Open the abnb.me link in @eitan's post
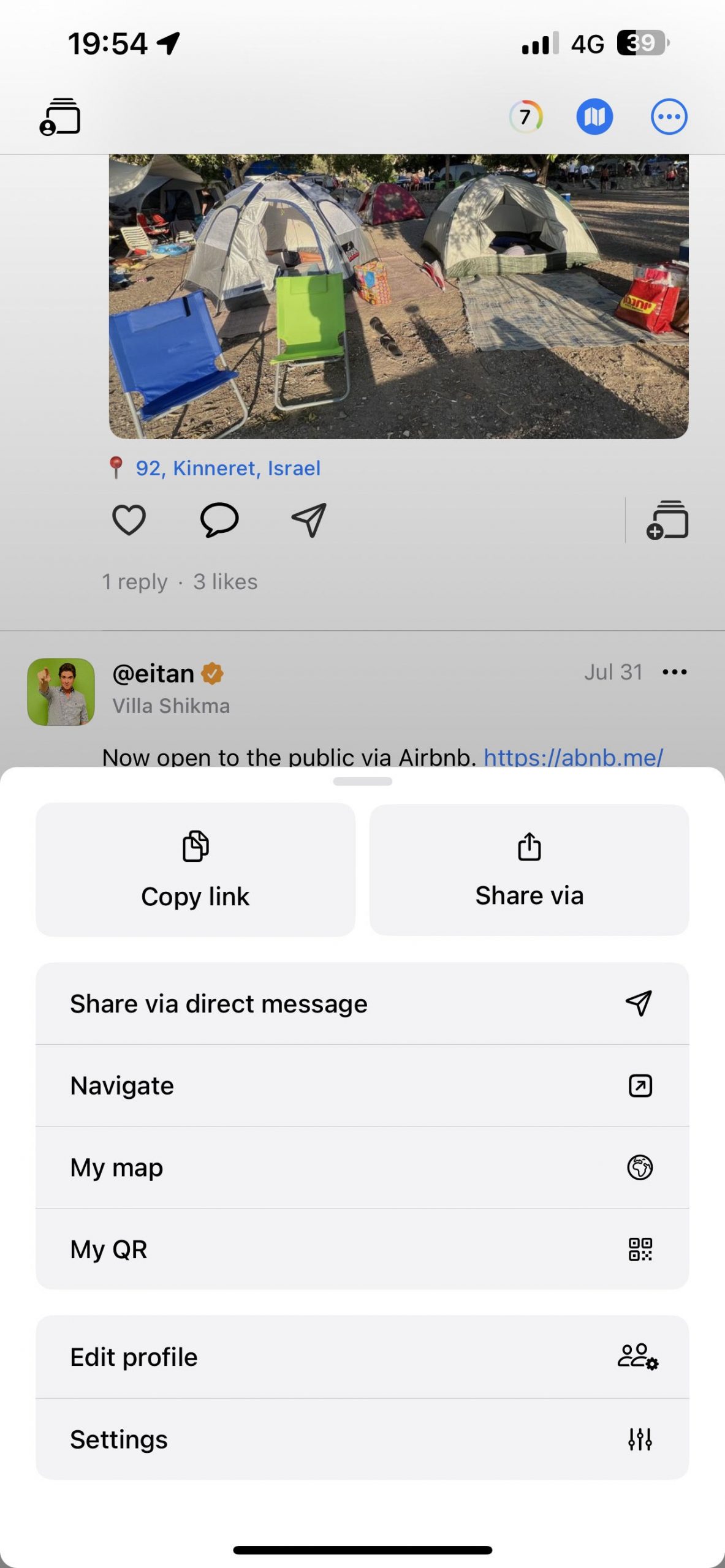Screen dimensions: 725x1568 (574, 758)
